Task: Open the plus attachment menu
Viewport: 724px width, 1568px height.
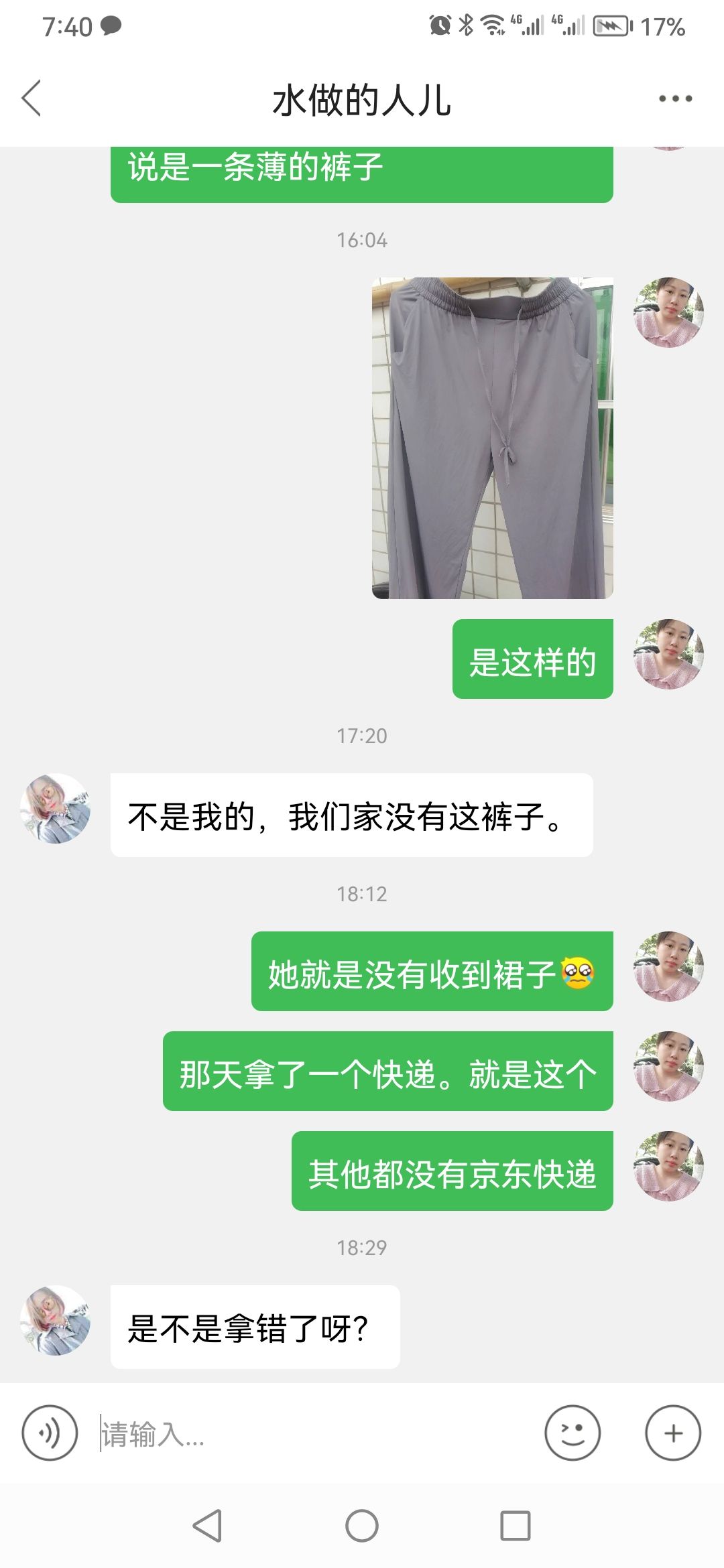Action: (673, 1433)
